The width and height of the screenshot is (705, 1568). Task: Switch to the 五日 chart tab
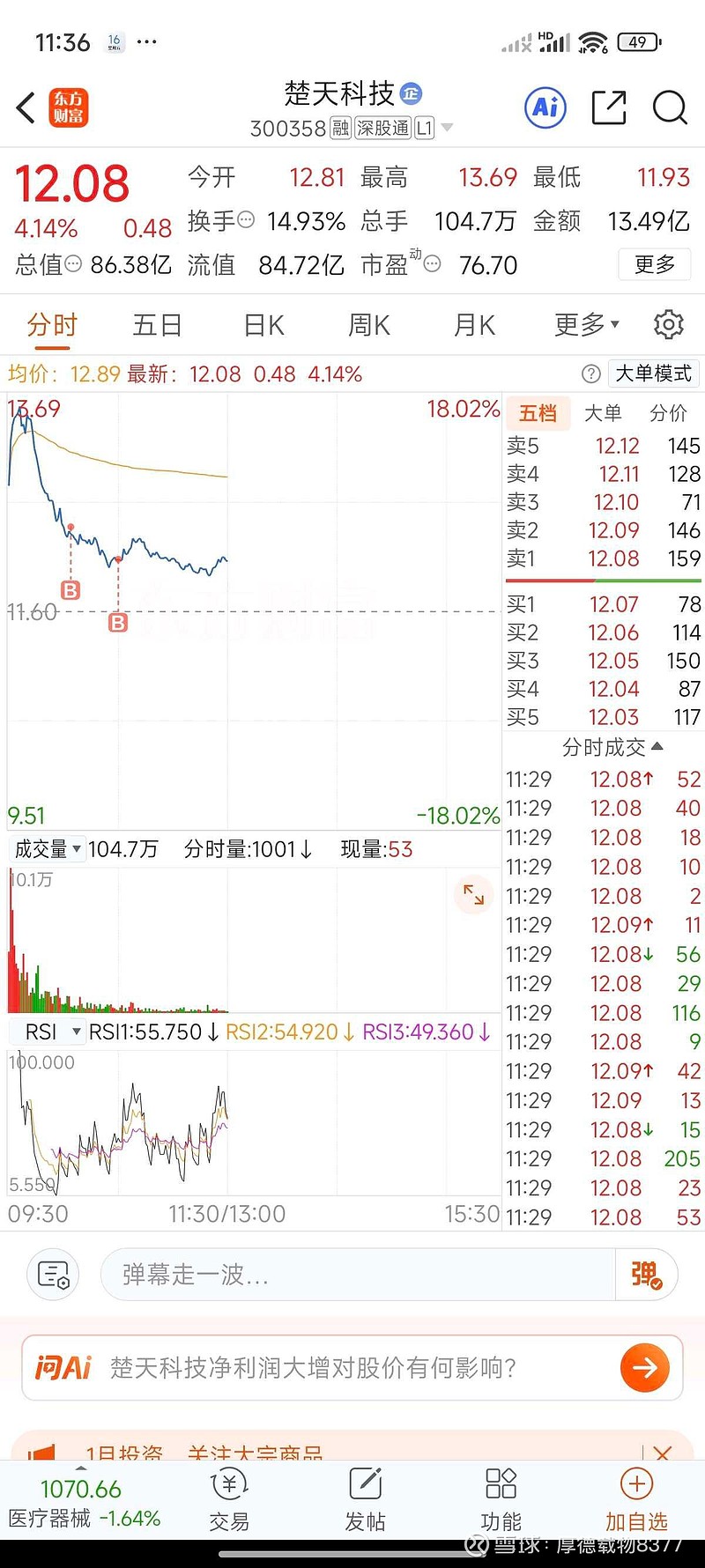pyautogui.click(x=157, y=325)
